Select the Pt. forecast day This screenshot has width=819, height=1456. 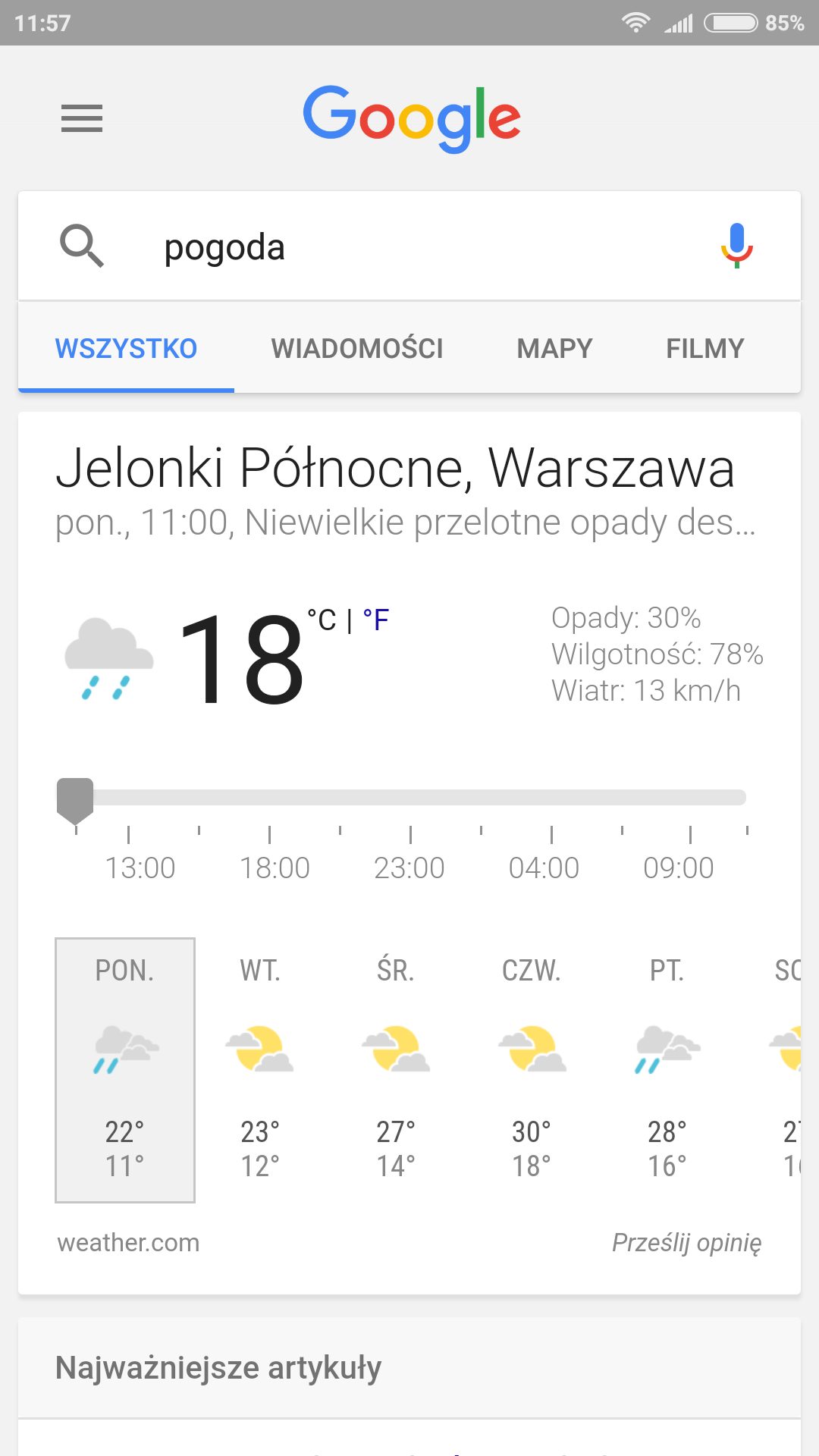[667, 1069]
